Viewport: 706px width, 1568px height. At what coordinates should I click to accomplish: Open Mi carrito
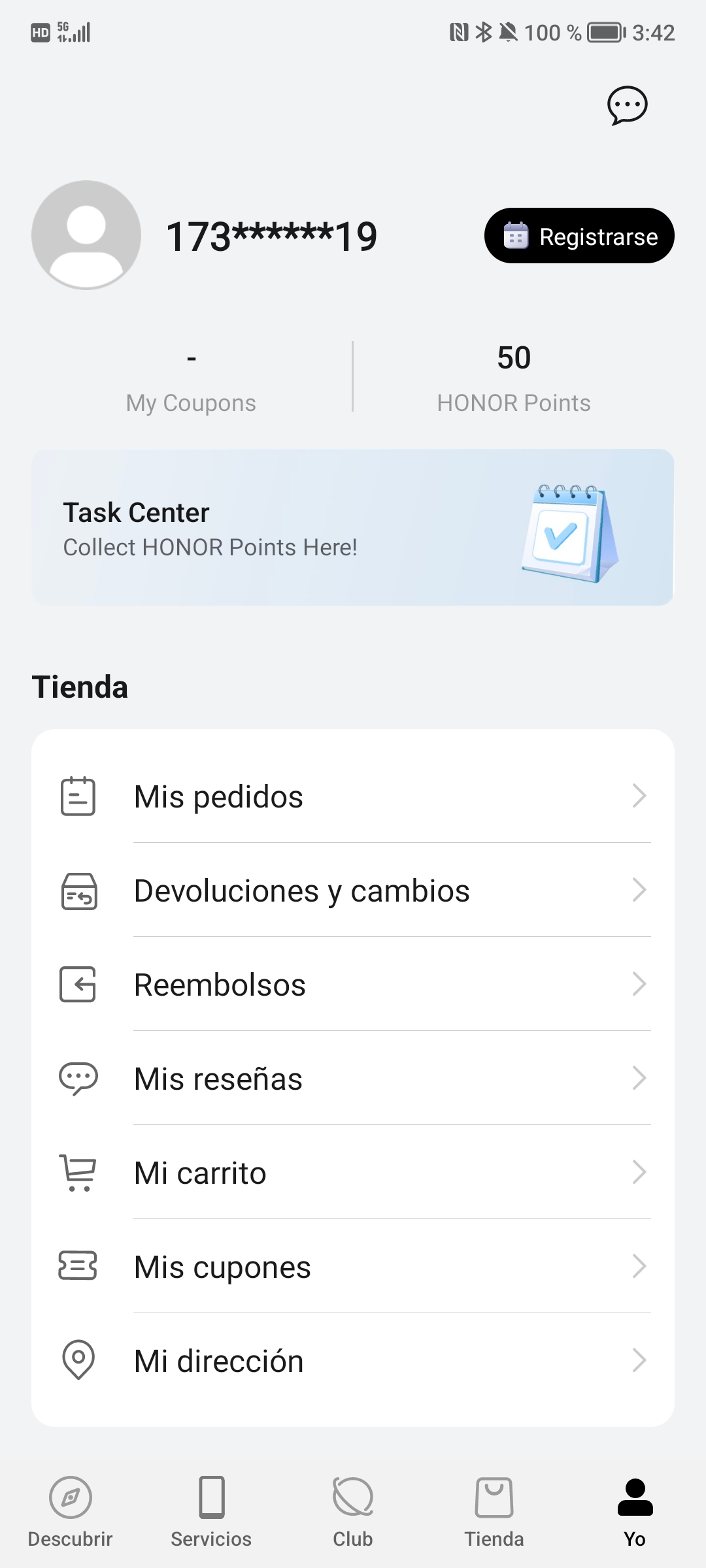353,1173
